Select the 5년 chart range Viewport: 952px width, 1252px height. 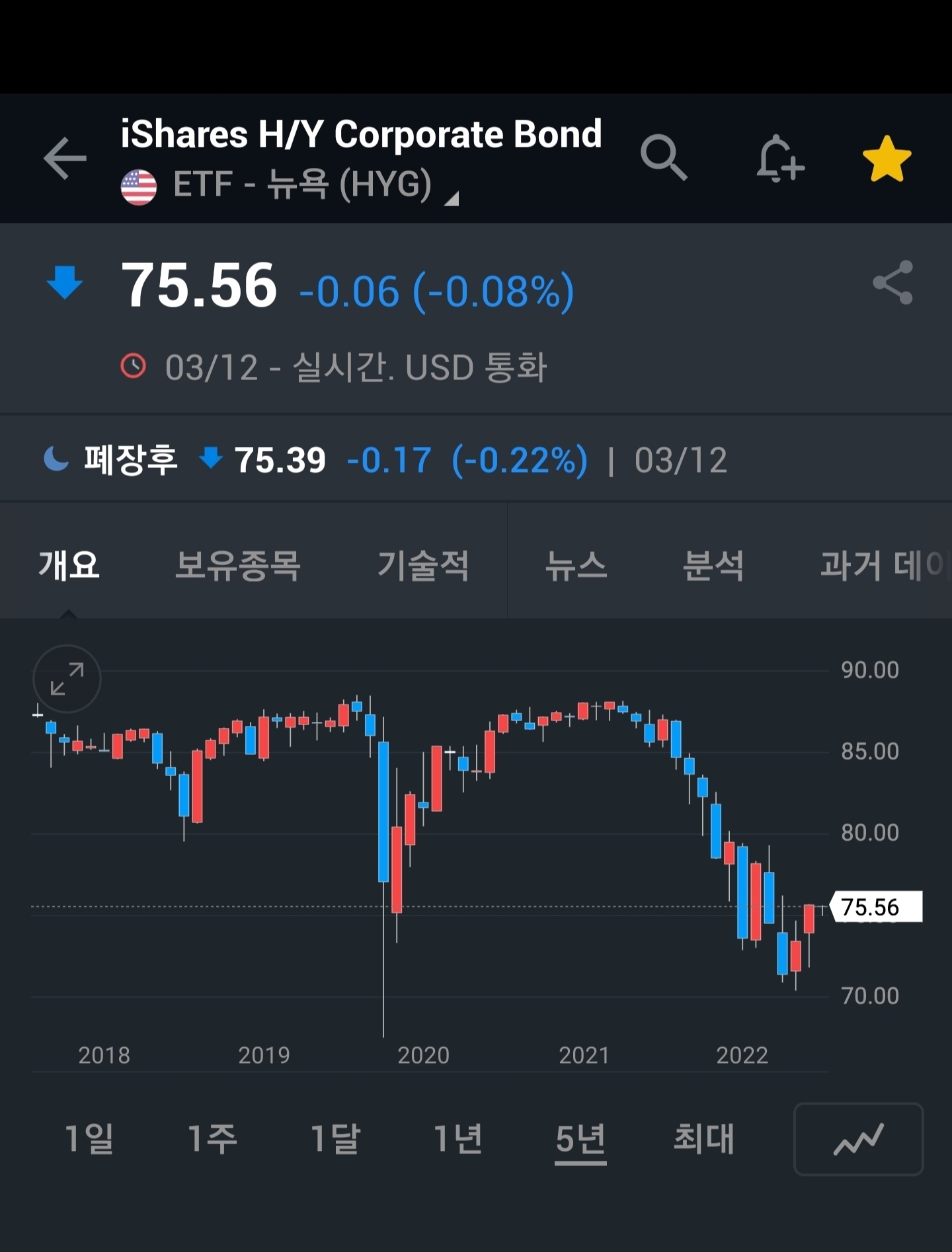580,1140
